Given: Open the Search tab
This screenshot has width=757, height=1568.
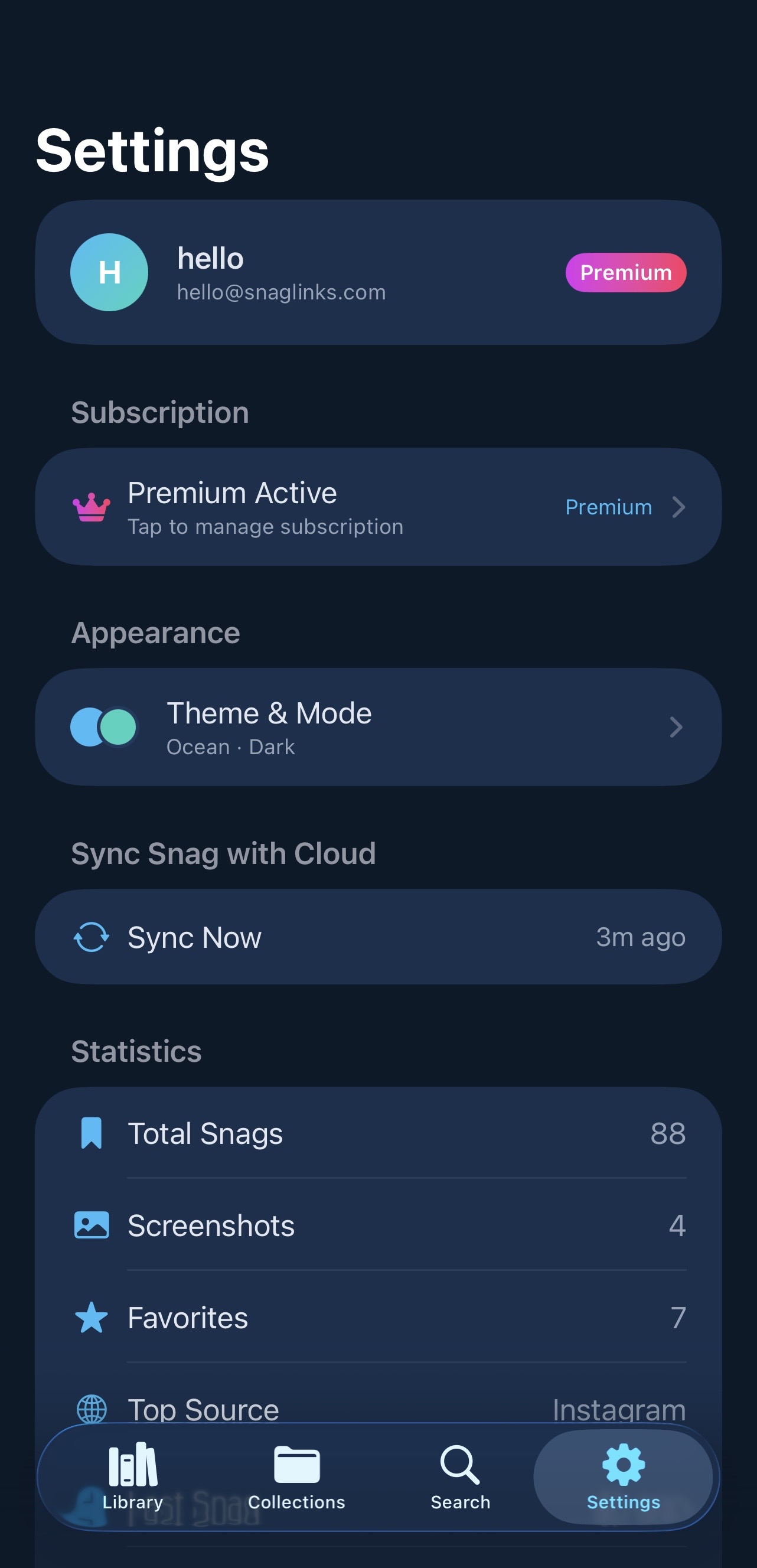Looking at the screenshot, I should click(x=460, y=1475).
